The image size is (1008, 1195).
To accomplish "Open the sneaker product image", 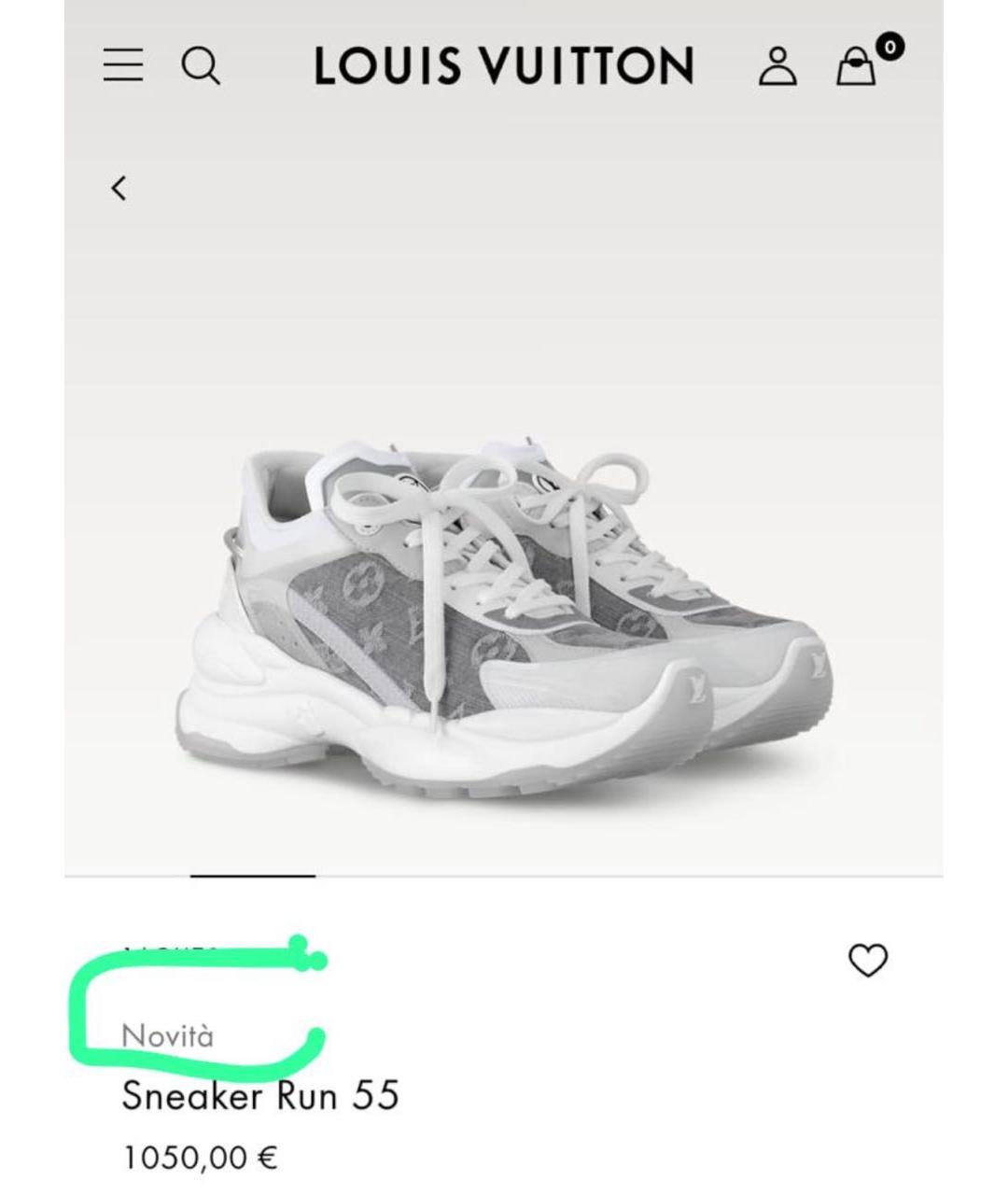I will pyautogui.click(x=504, y=616).
